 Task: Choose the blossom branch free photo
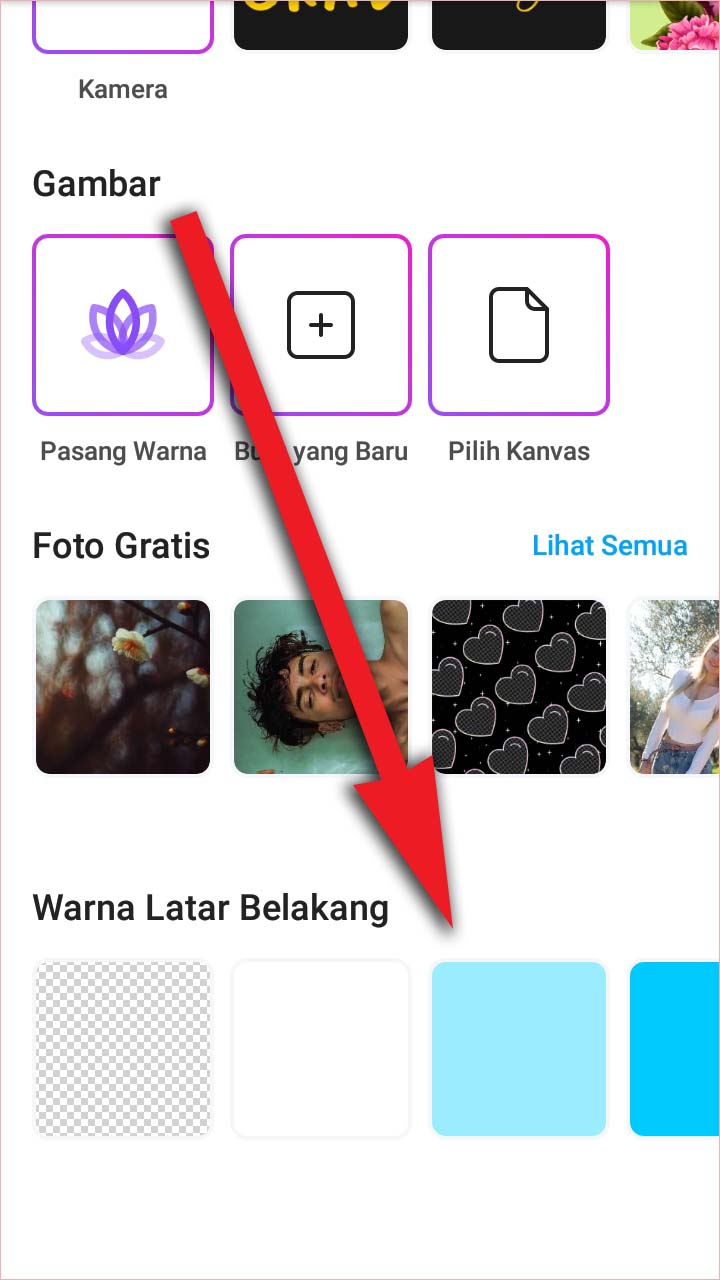click(x=122, y=687)
